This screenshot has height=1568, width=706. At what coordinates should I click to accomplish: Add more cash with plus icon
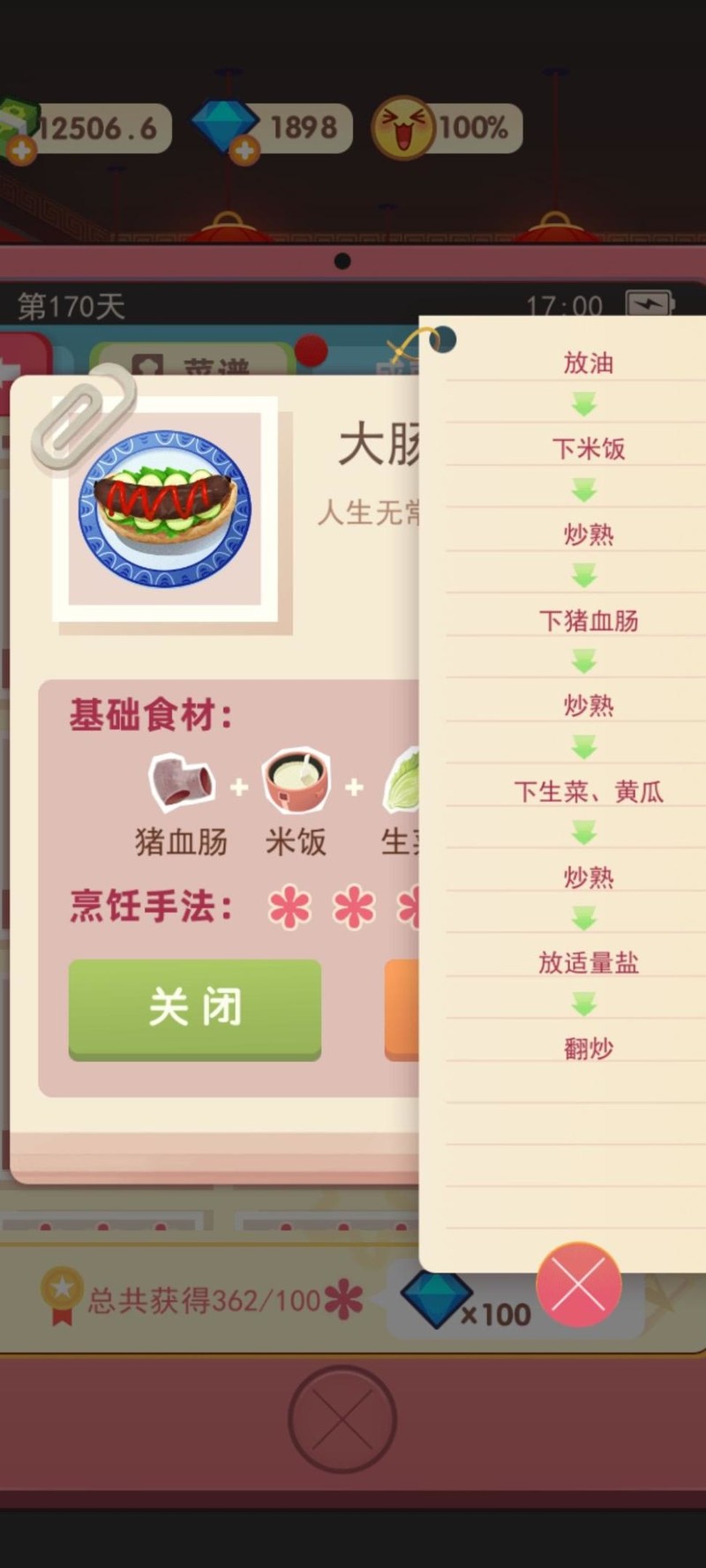pyautogui.click(x=21, y=151)
